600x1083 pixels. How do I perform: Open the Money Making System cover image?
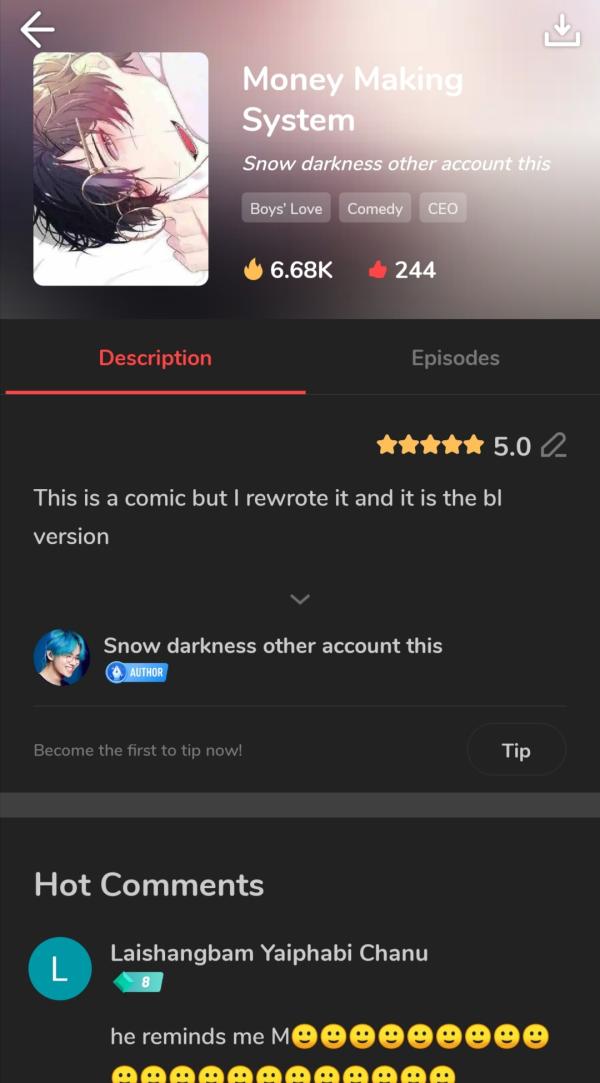click(x=121, y=169)
